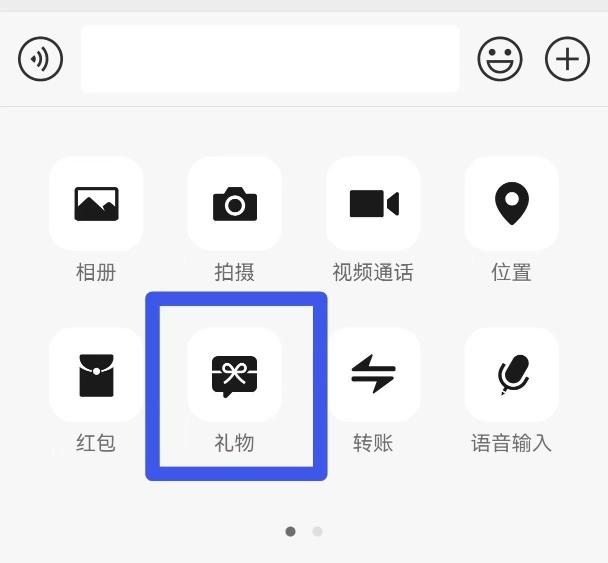Choose 礼物 to send a gift
This screenshot has height=563, width=608.
[x=234, y=375]
